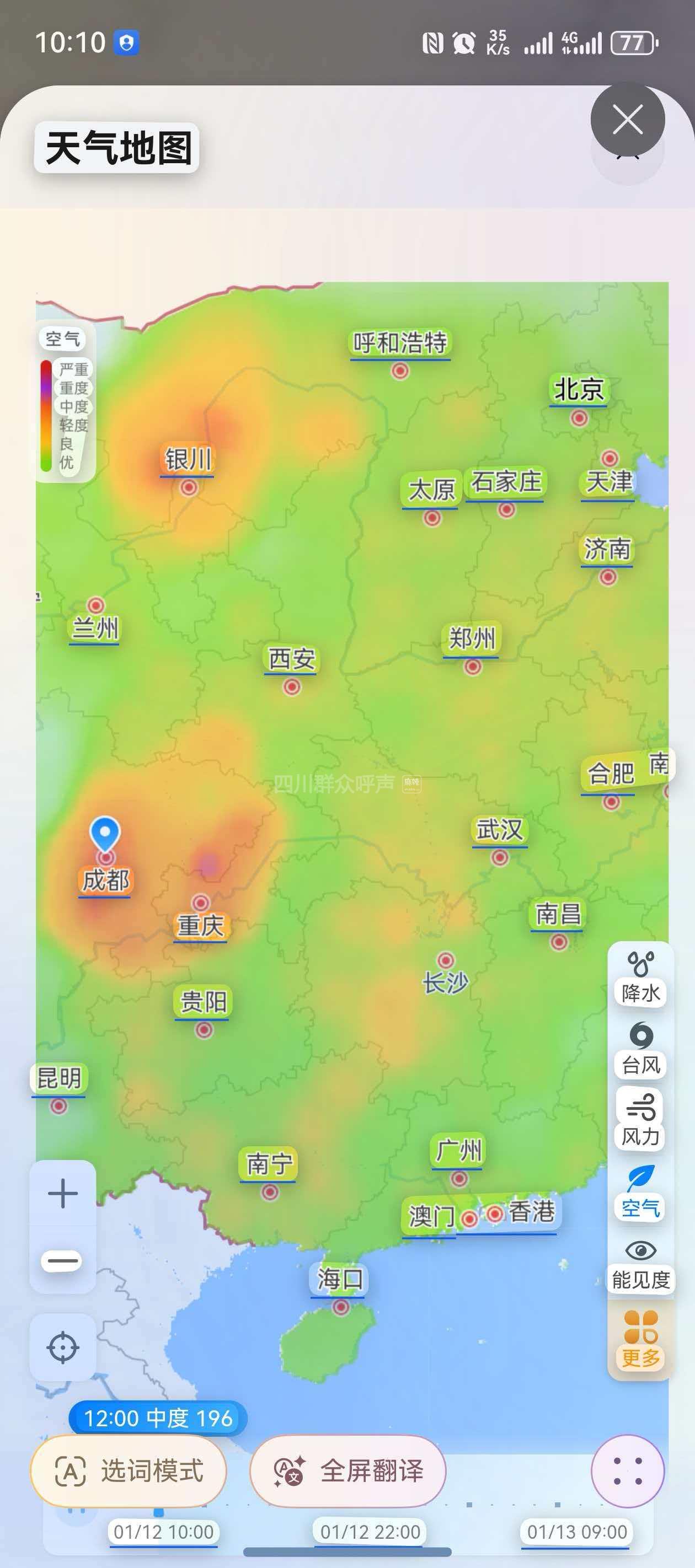Open 更多 for more map layers
This screenshot has width=695, height=1568.
(641, 1339)
